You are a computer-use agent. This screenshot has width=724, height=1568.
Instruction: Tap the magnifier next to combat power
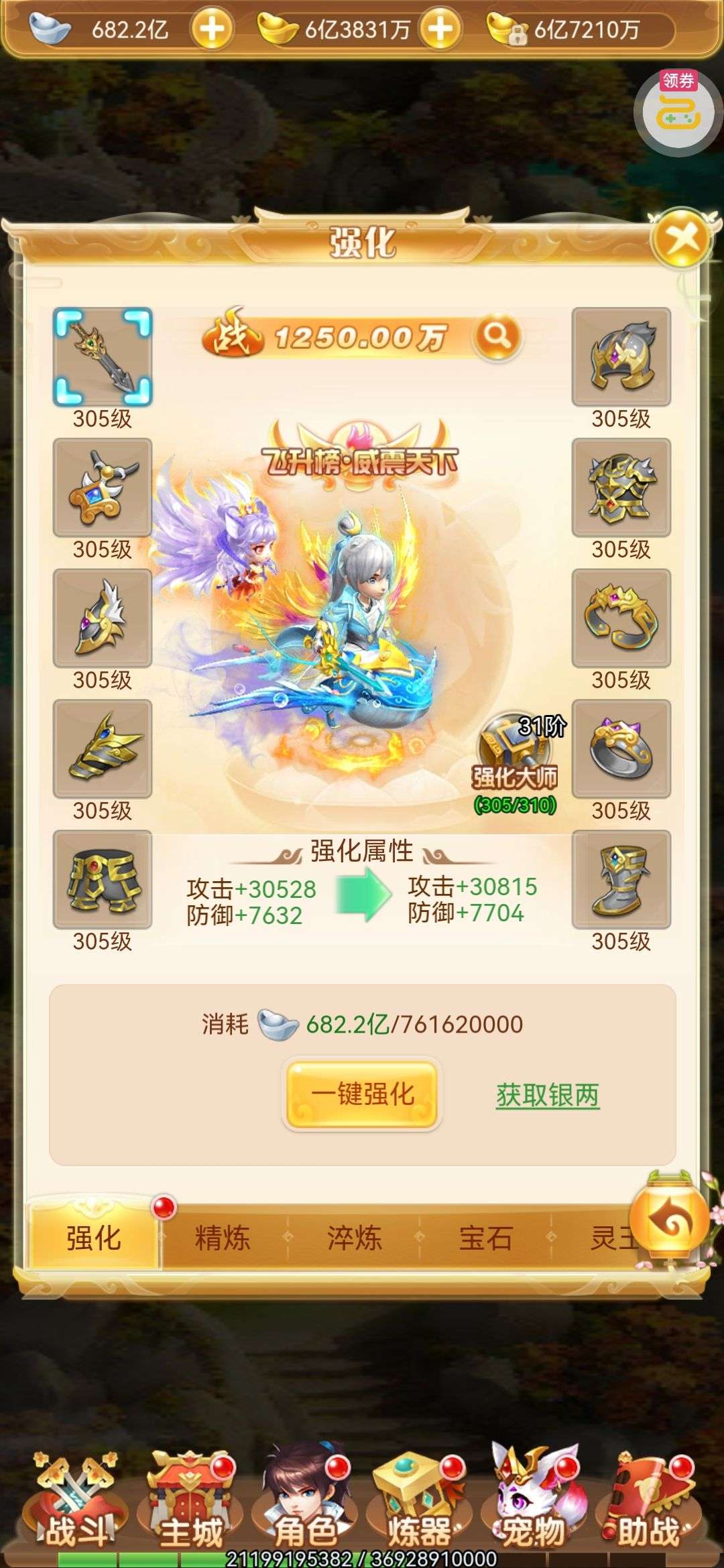point(497,336)
